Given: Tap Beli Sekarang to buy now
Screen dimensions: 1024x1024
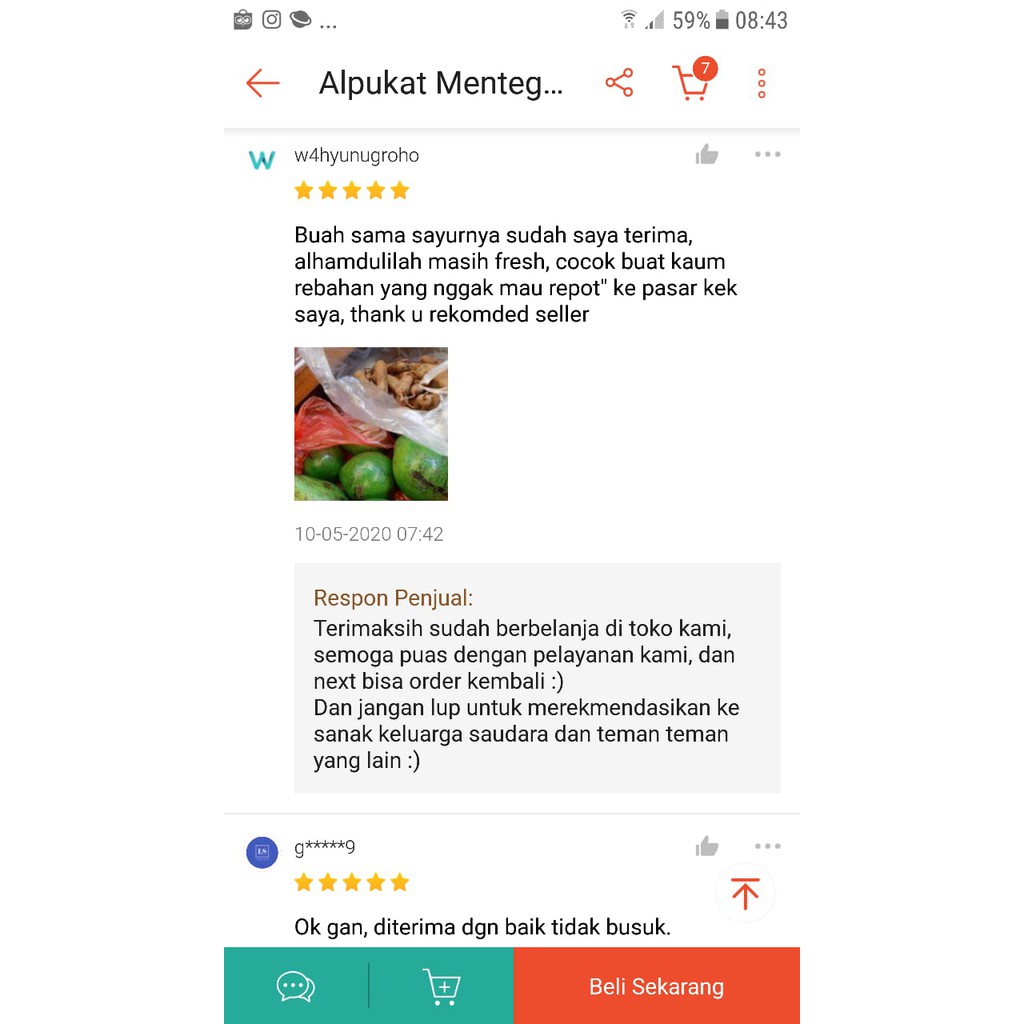Looking at the screenshot, I should 656,986.
